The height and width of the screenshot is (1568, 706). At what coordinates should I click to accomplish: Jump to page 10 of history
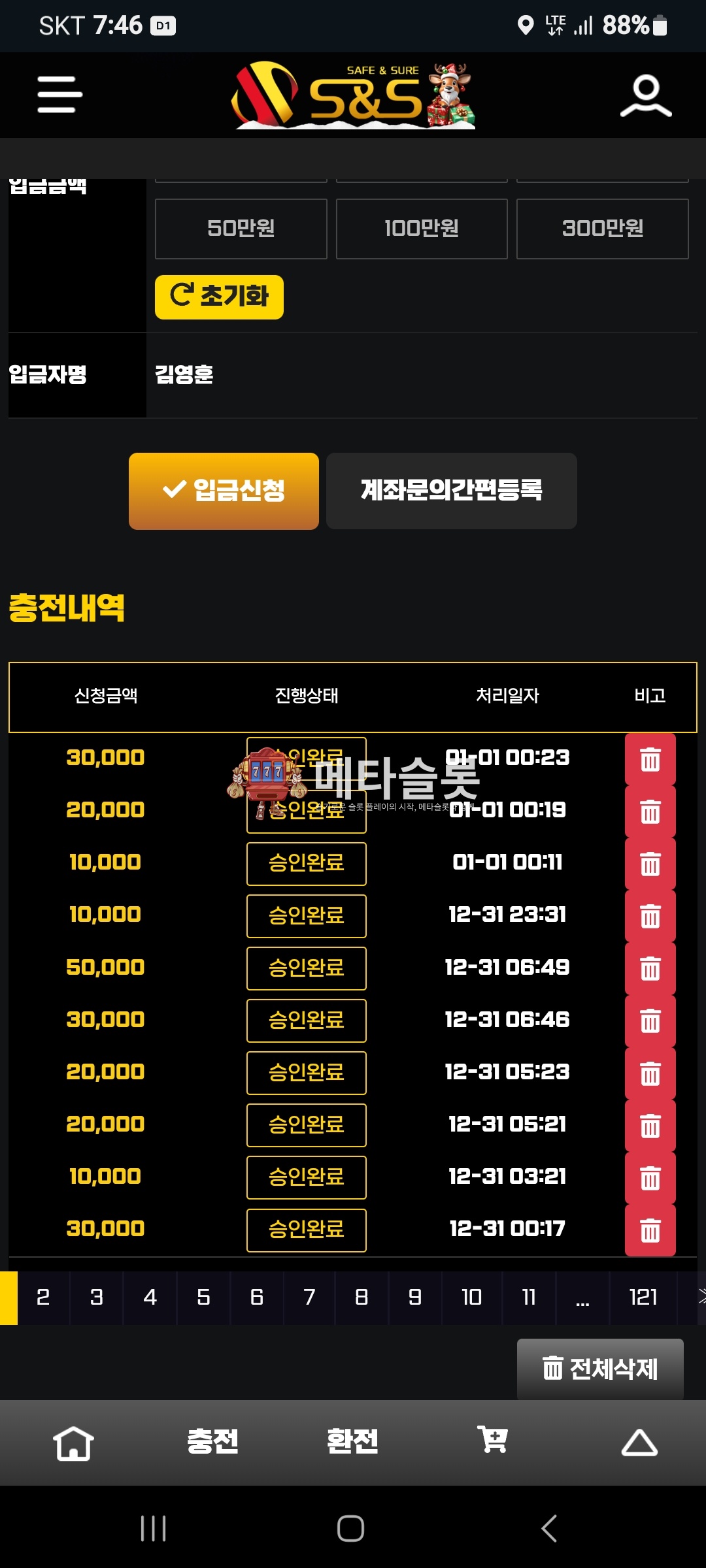point(471,1298)
